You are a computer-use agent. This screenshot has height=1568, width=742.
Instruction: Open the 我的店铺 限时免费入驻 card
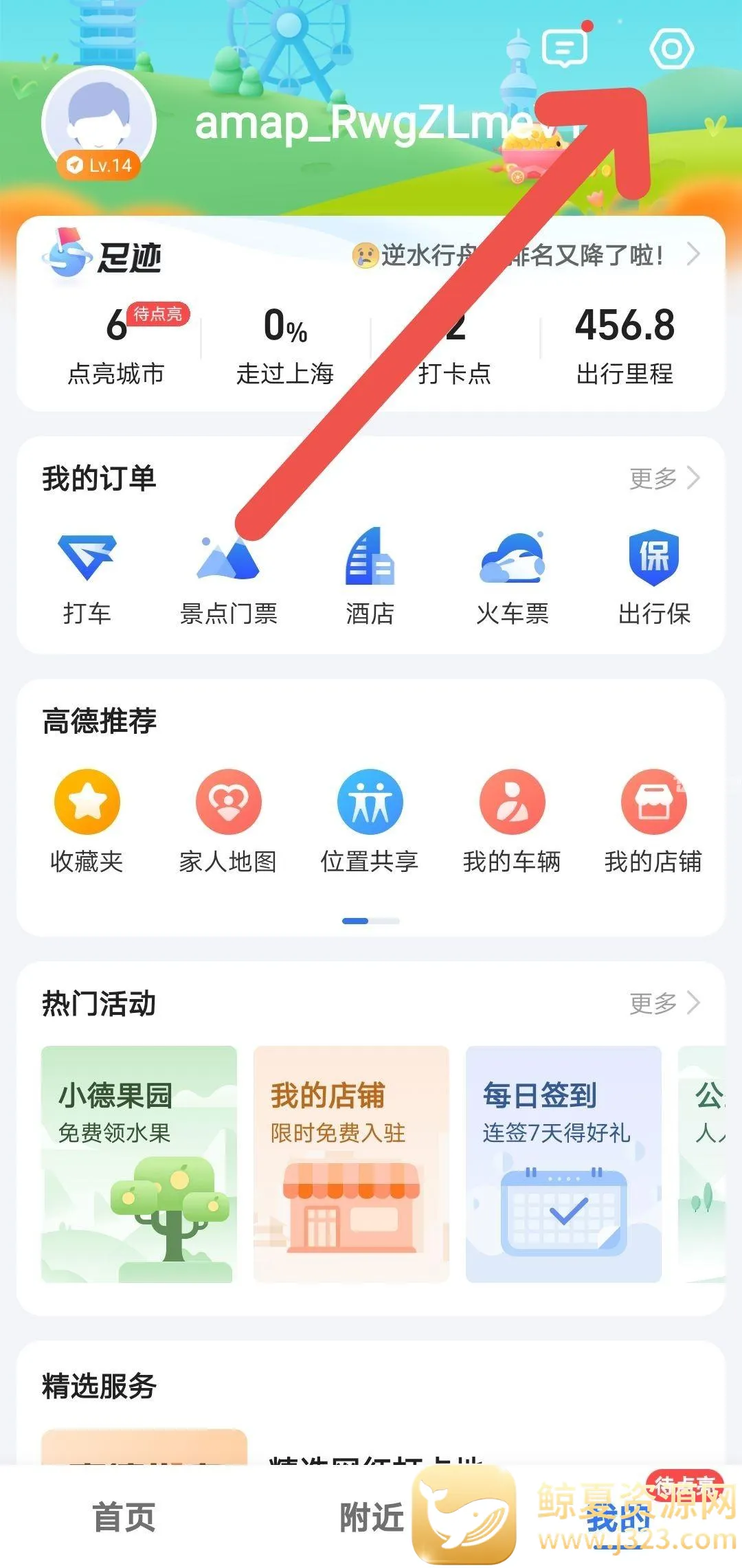[351, 1164]
